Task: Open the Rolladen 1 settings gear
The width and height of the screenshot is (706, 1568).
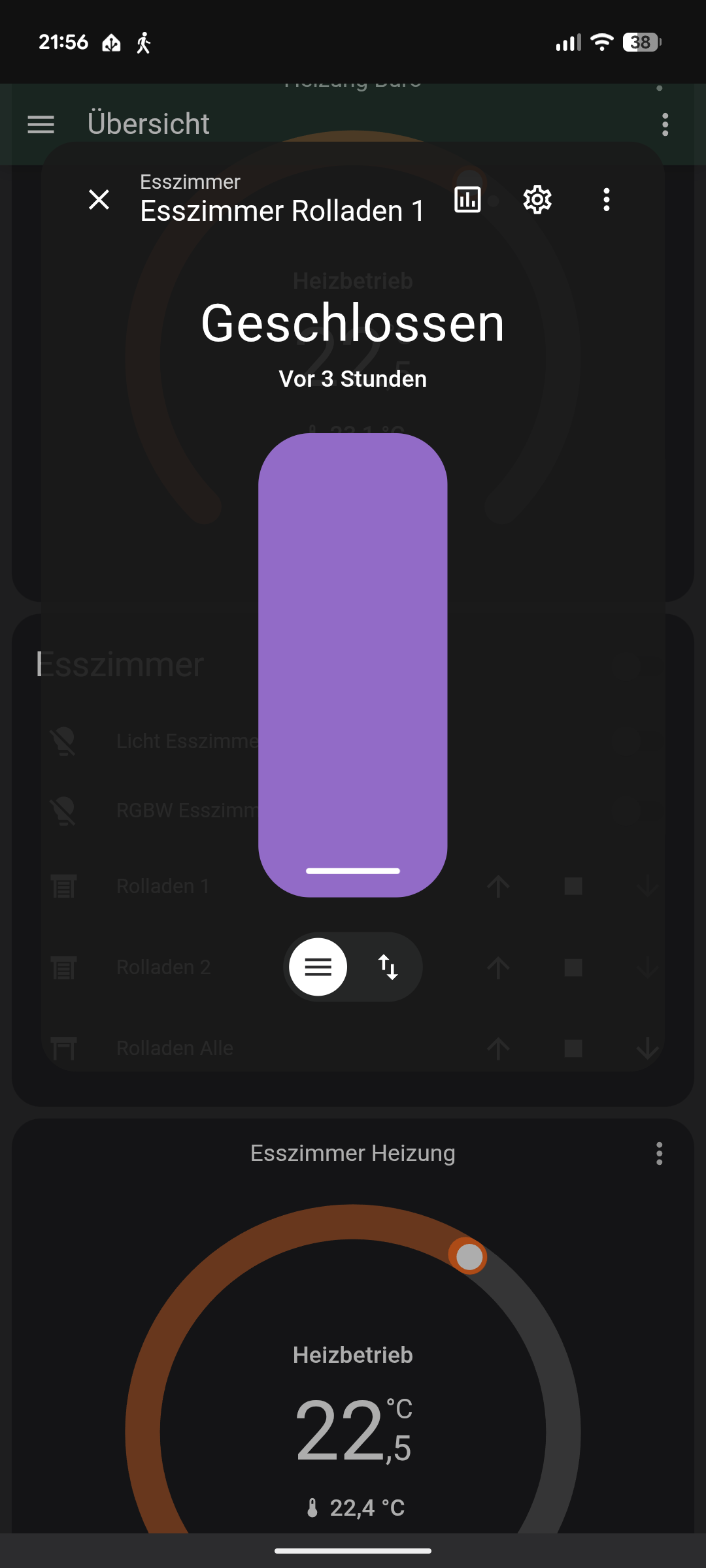Action: 537,199
